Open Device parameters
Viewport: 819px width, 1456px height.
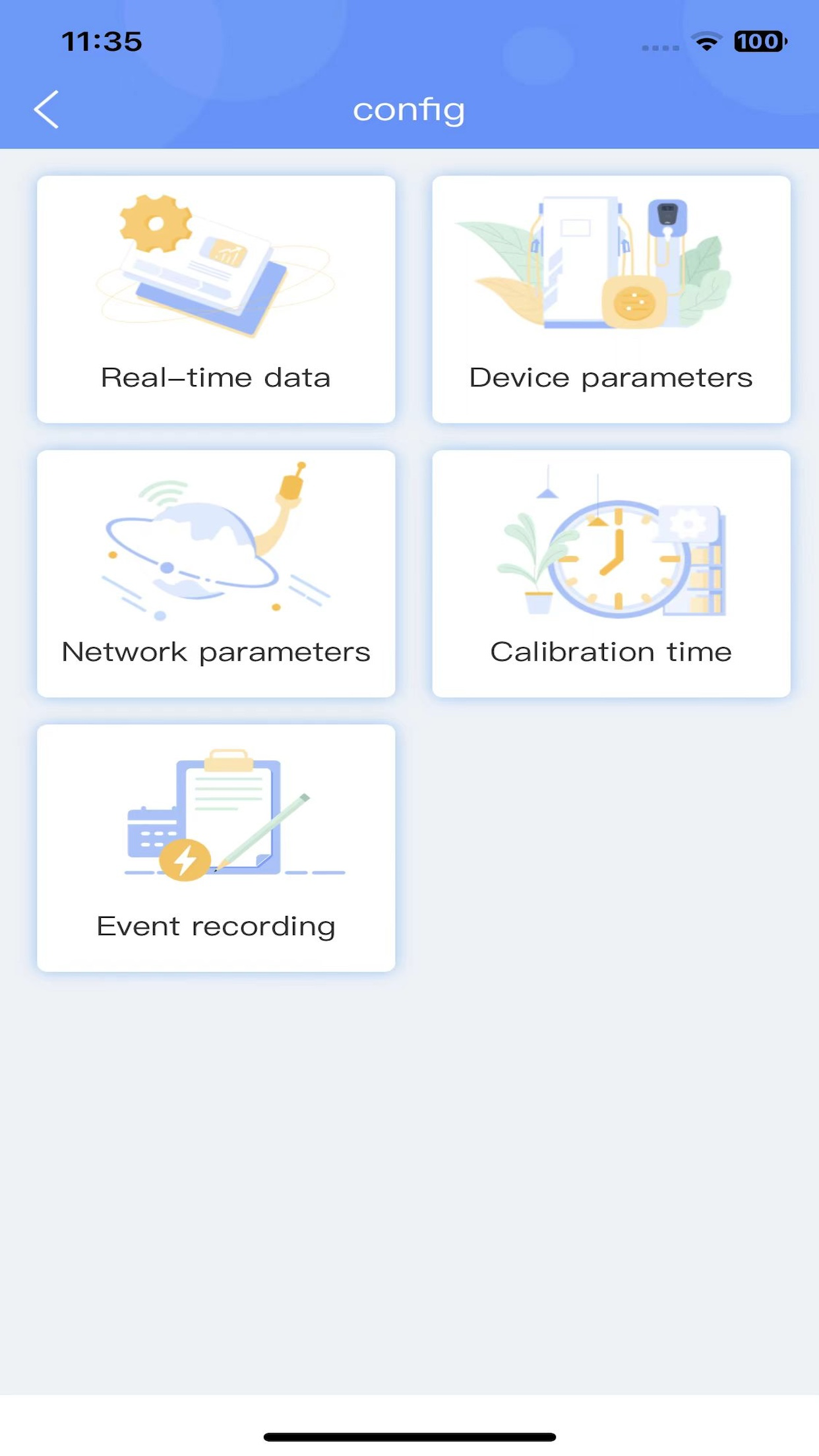[611, 299]
